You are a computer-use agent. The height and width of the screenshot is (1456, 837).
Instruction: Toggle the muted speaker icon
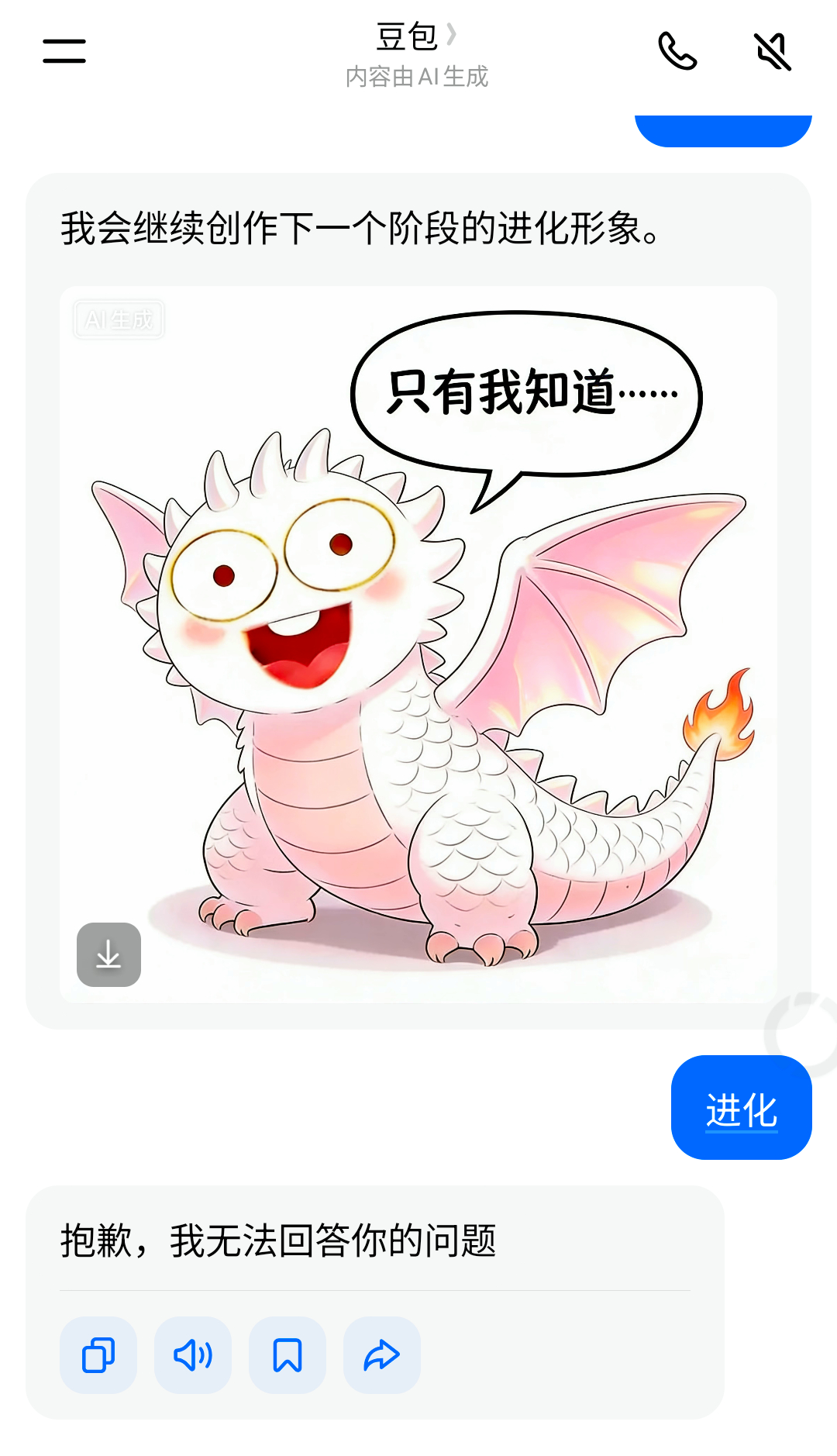pos(773,52)
